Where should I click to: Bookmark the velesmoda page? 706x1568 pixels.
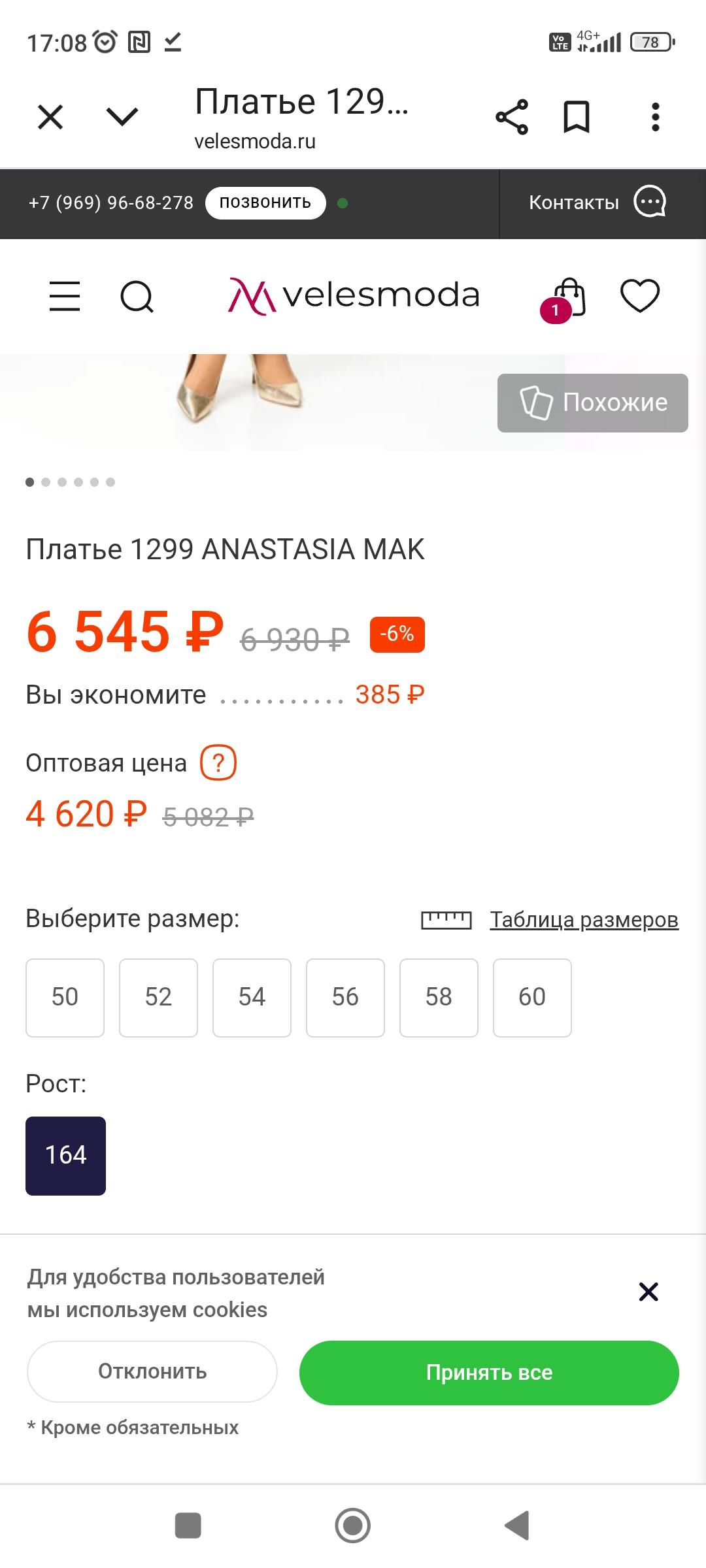point(577,118)
